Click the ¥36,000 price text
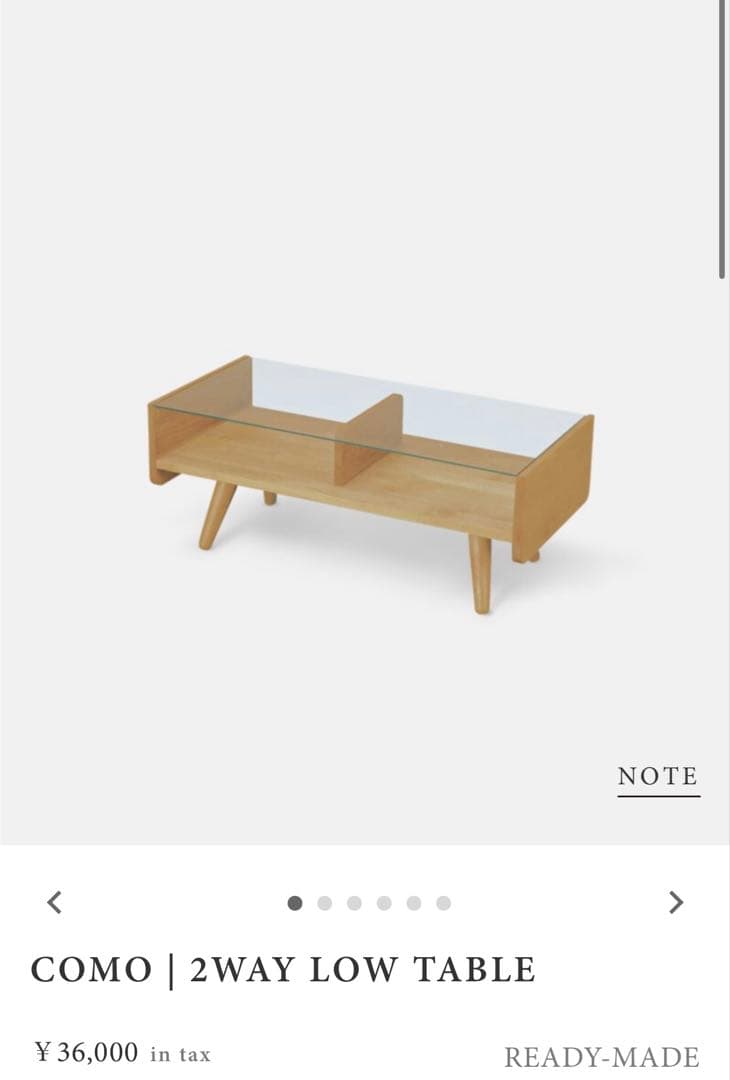Screen dimensions: 730x1080 (85, 1052)
